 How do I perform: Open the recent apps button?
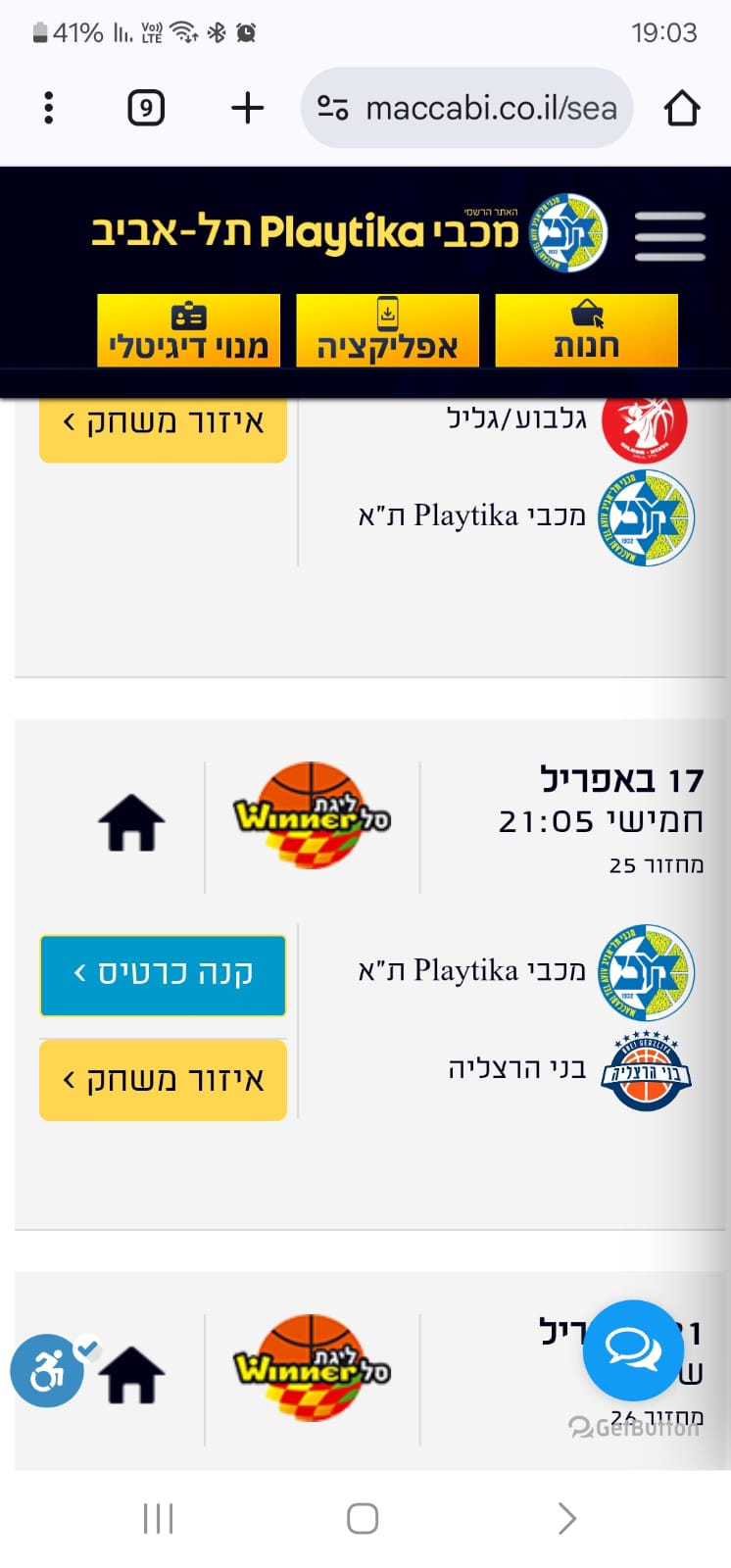[x=158, y=1518]
